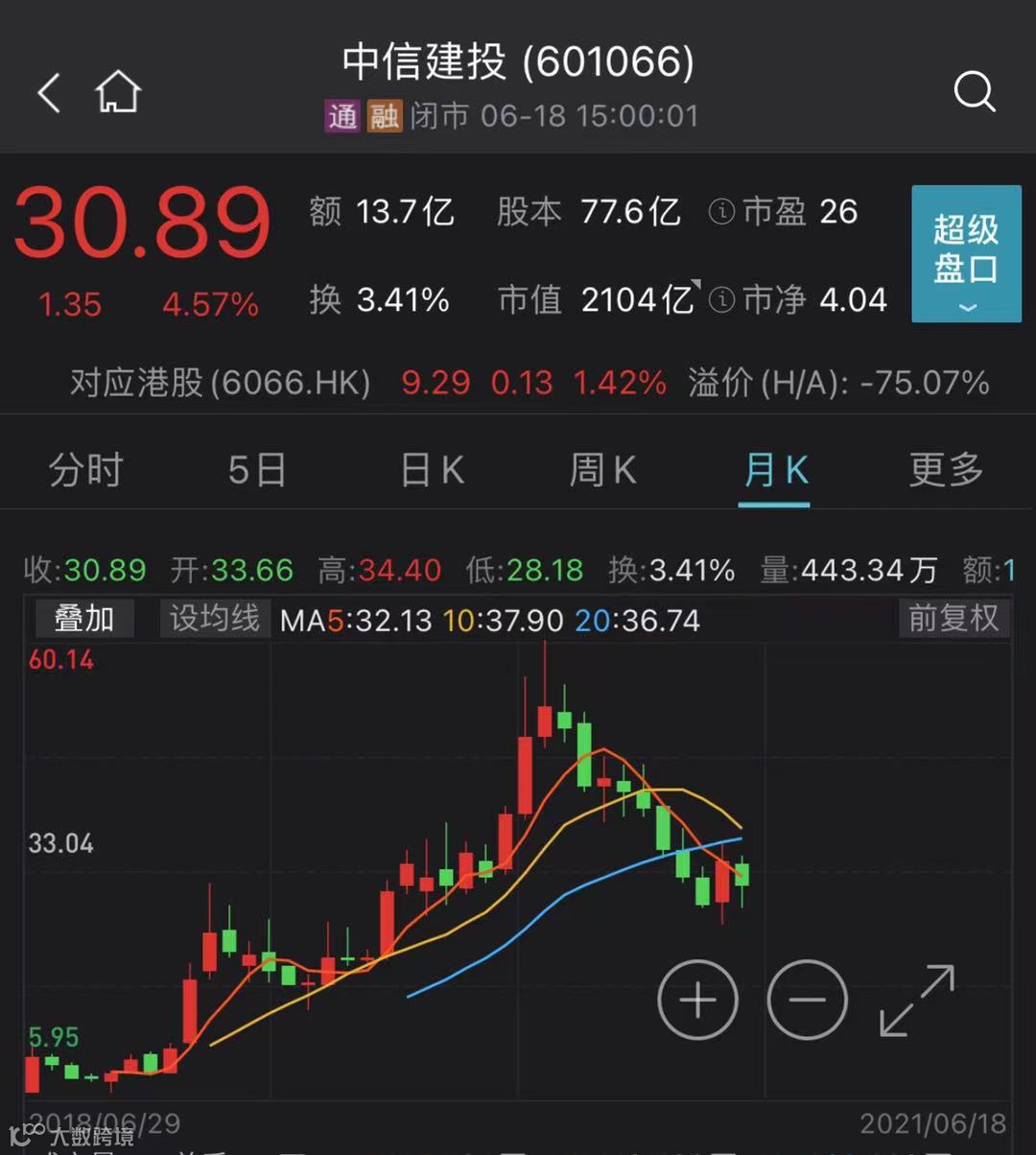Viewport: 1036px width, 1155px height.
Task: Zoom in the chart with plus
Action: coord(697,1000)
